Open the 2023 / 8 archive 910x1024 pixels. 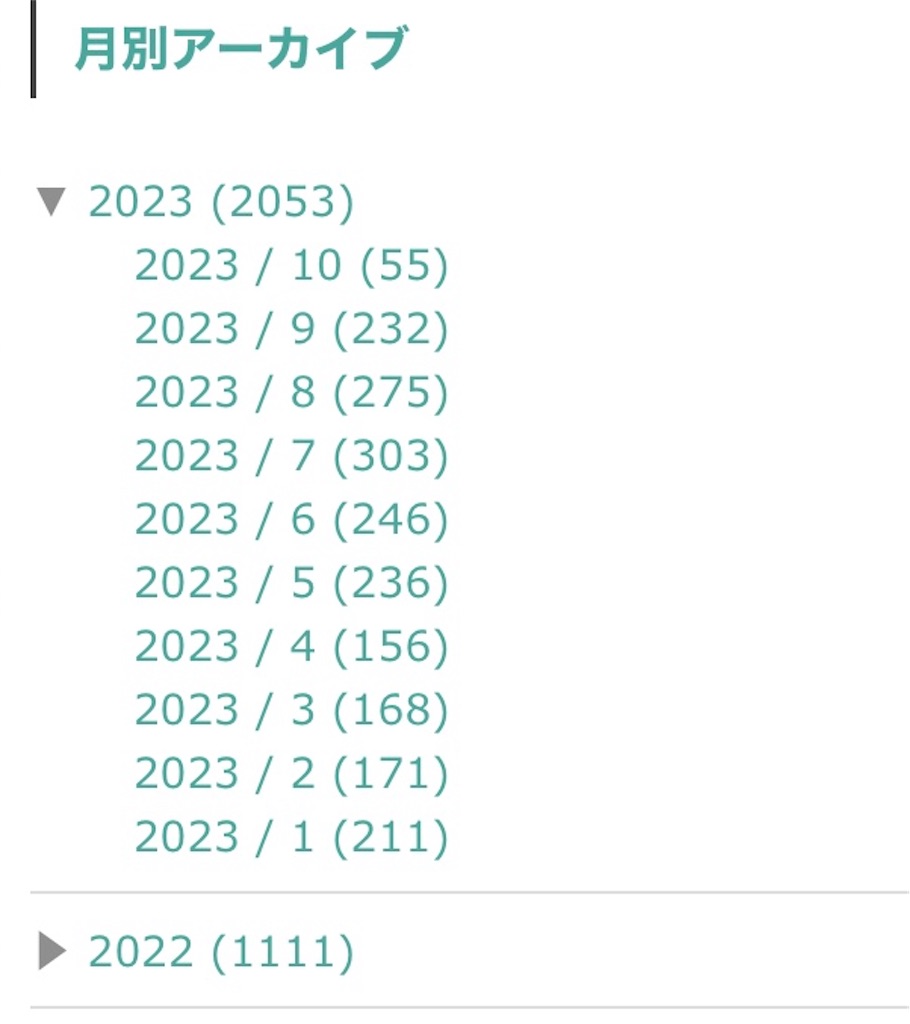[291, 392]
